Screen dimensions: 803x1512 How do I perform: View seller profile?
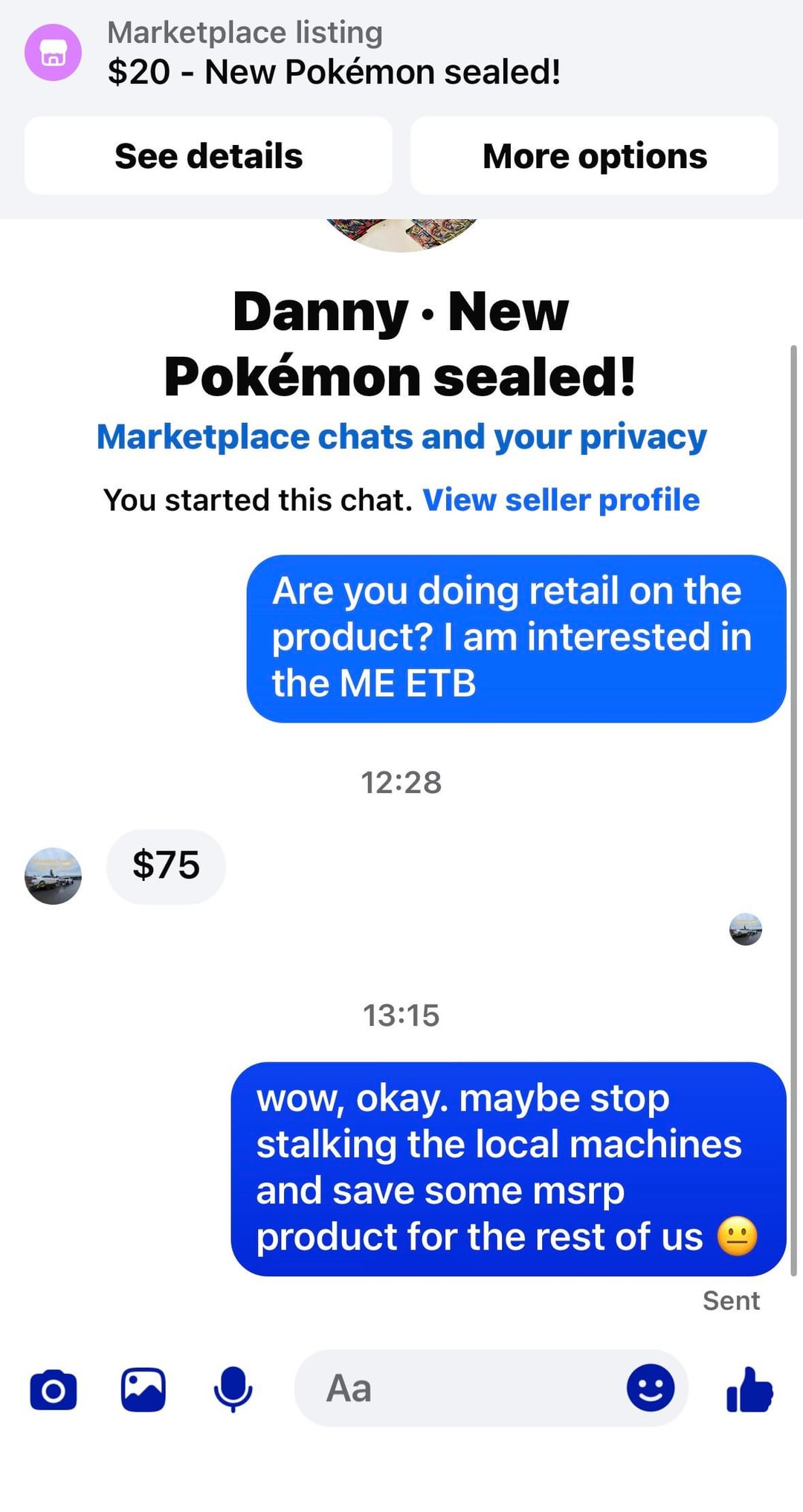pos(561,500)
